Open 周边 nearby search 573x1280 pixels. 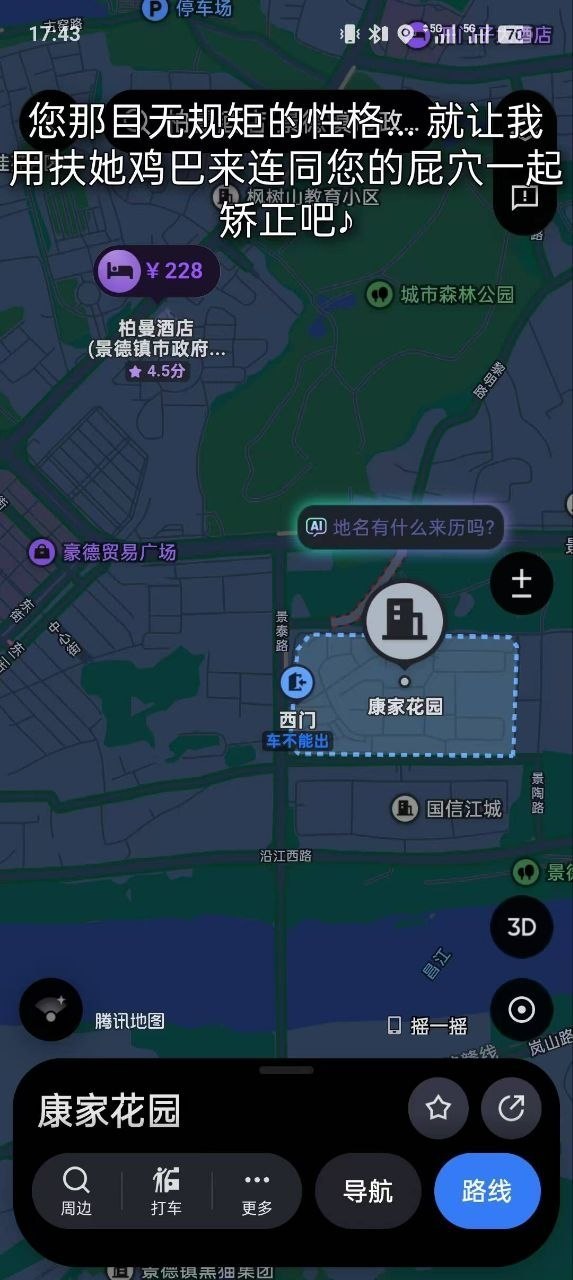(76, 1191)
